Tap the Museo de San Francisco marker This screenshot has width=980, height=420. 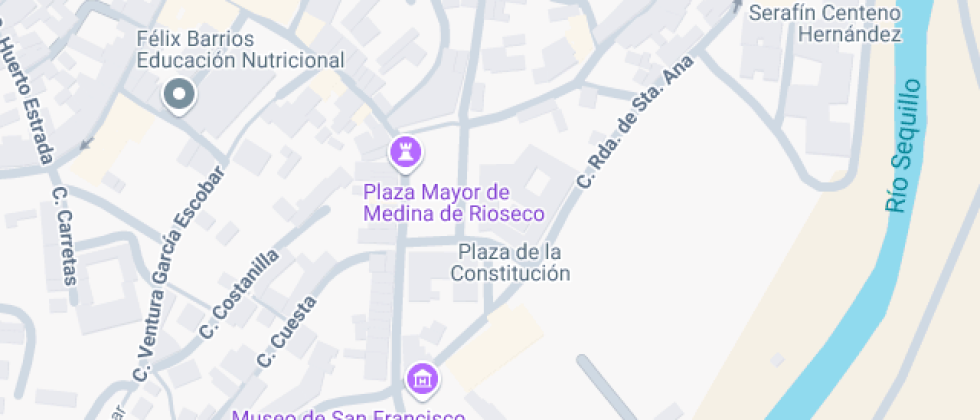click(x=422, y=379)
